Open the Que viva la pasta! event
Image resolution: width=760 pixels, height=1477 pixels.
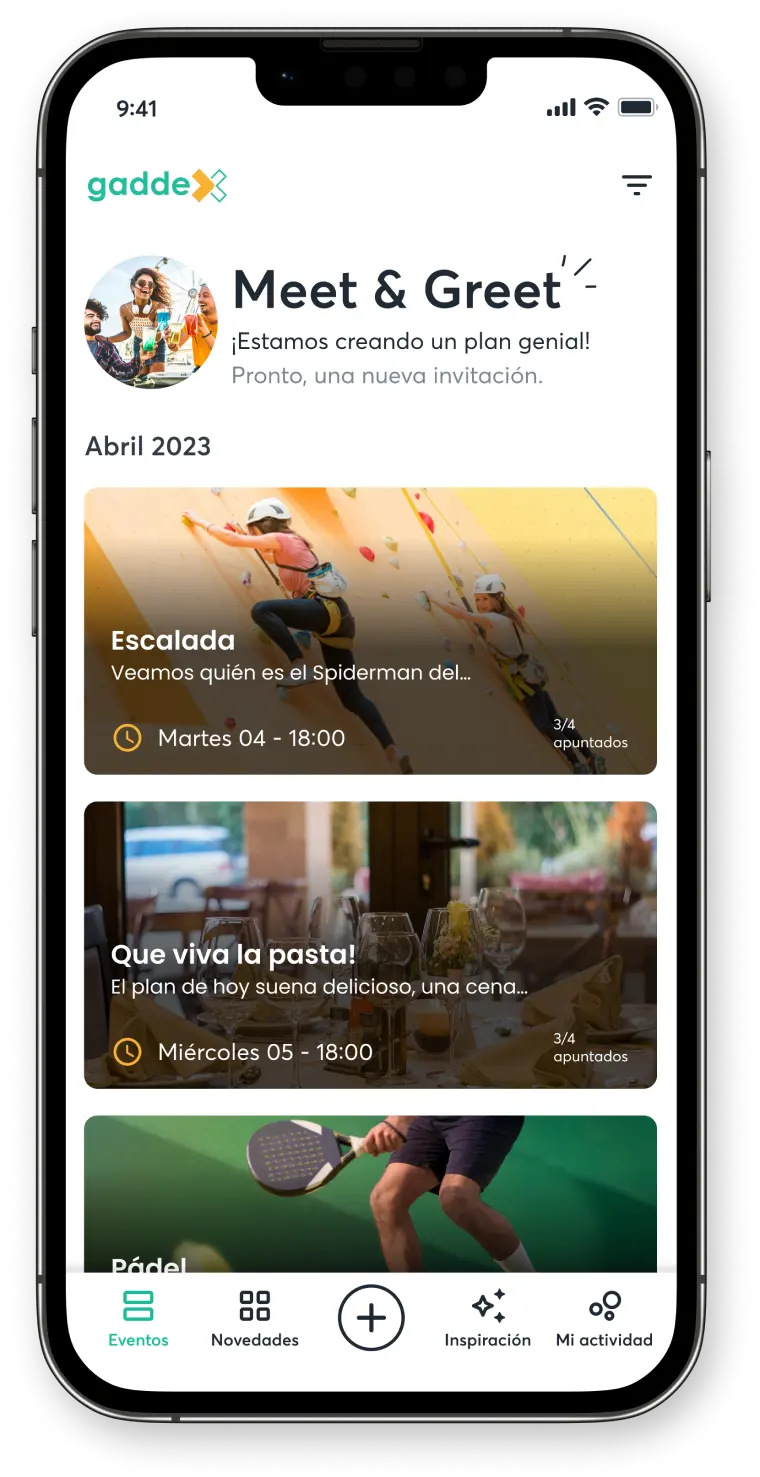pos(370,944)
